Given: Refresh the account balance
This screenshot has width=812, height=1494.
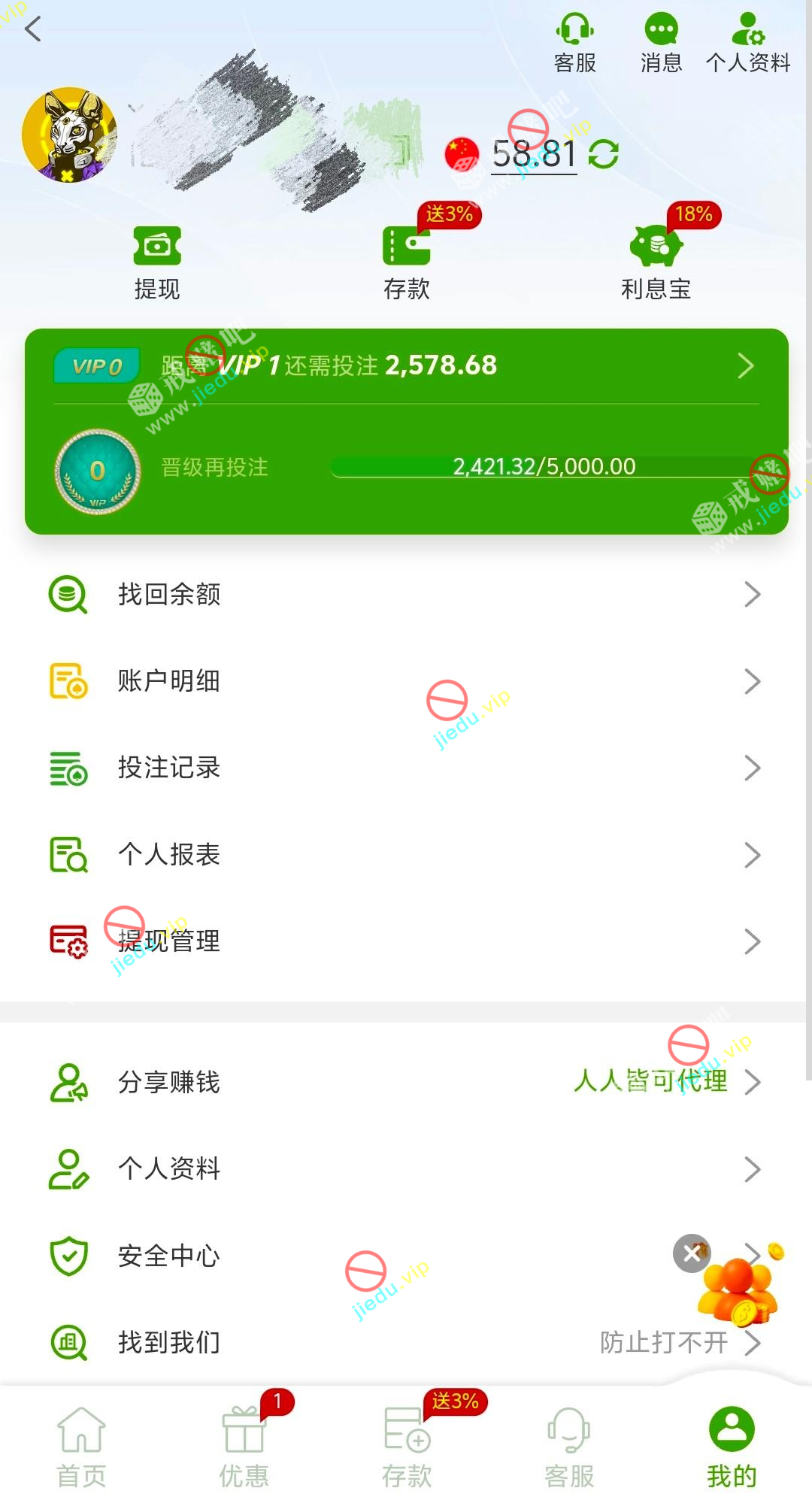Looking at the screenshot, I should coord(604,155).
